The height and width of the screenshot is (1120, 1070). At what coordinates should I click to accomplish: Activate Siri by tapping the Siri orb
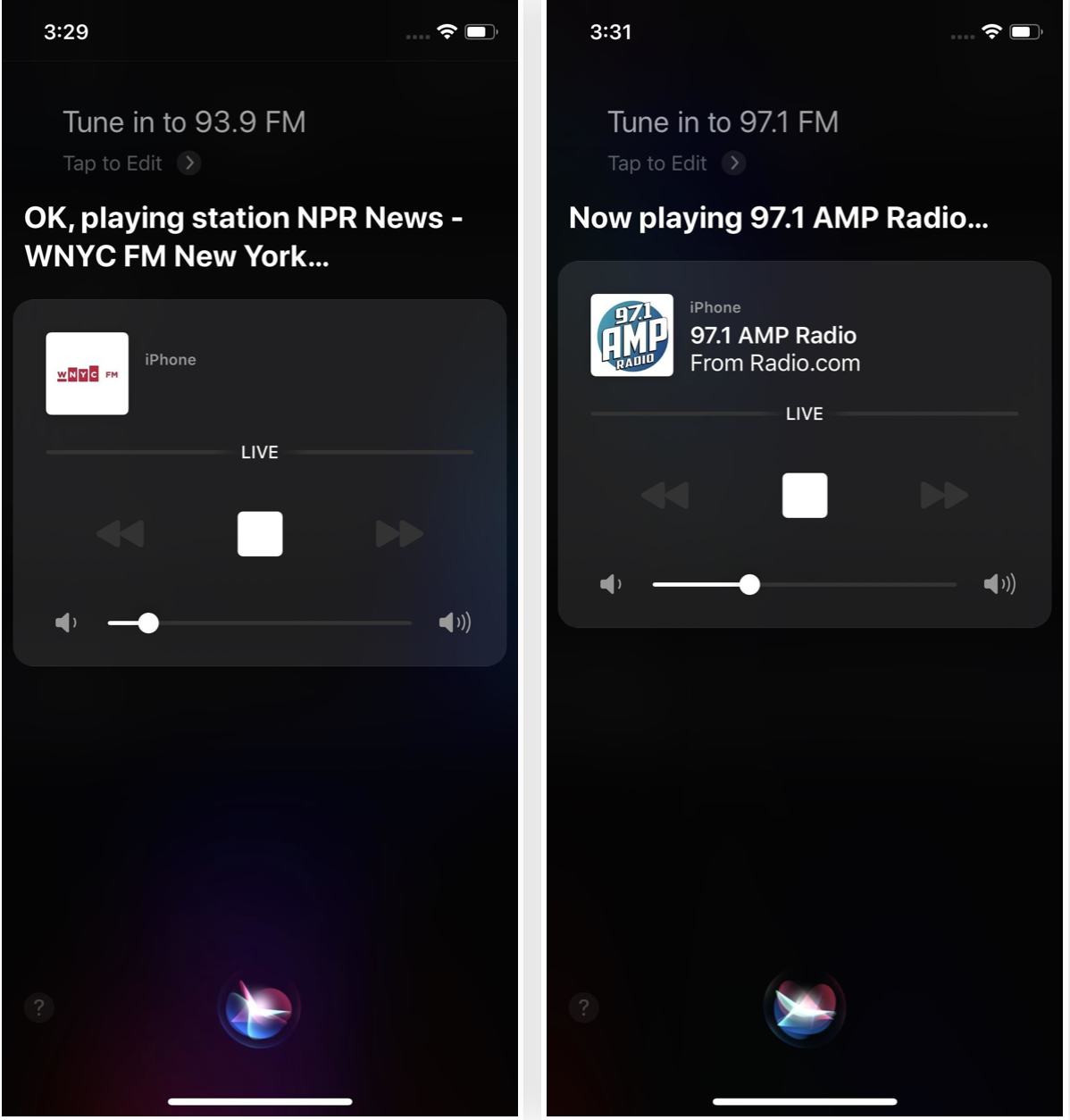coord(259,1007)
